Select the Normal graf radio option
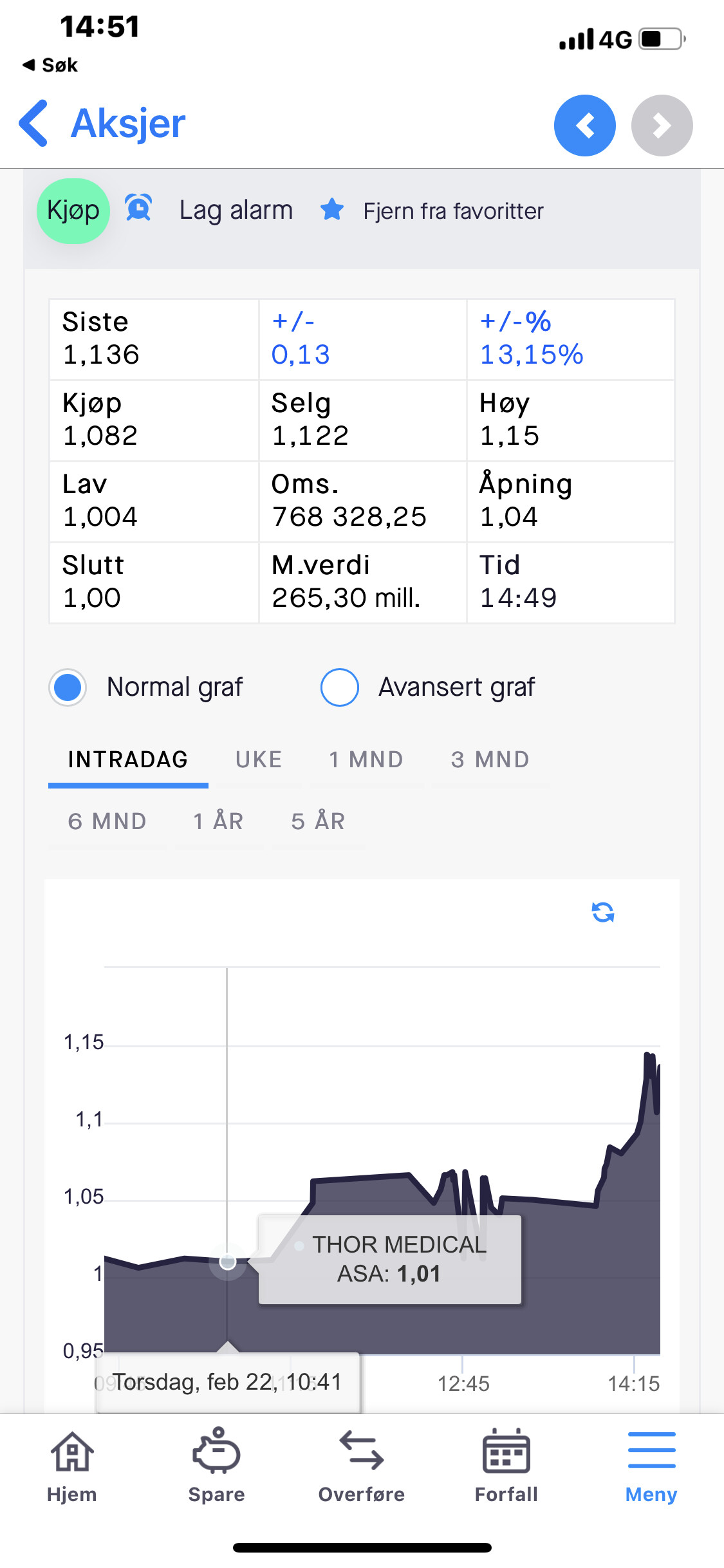Viewport: 724px width, 1568px height. coord(147,687)
